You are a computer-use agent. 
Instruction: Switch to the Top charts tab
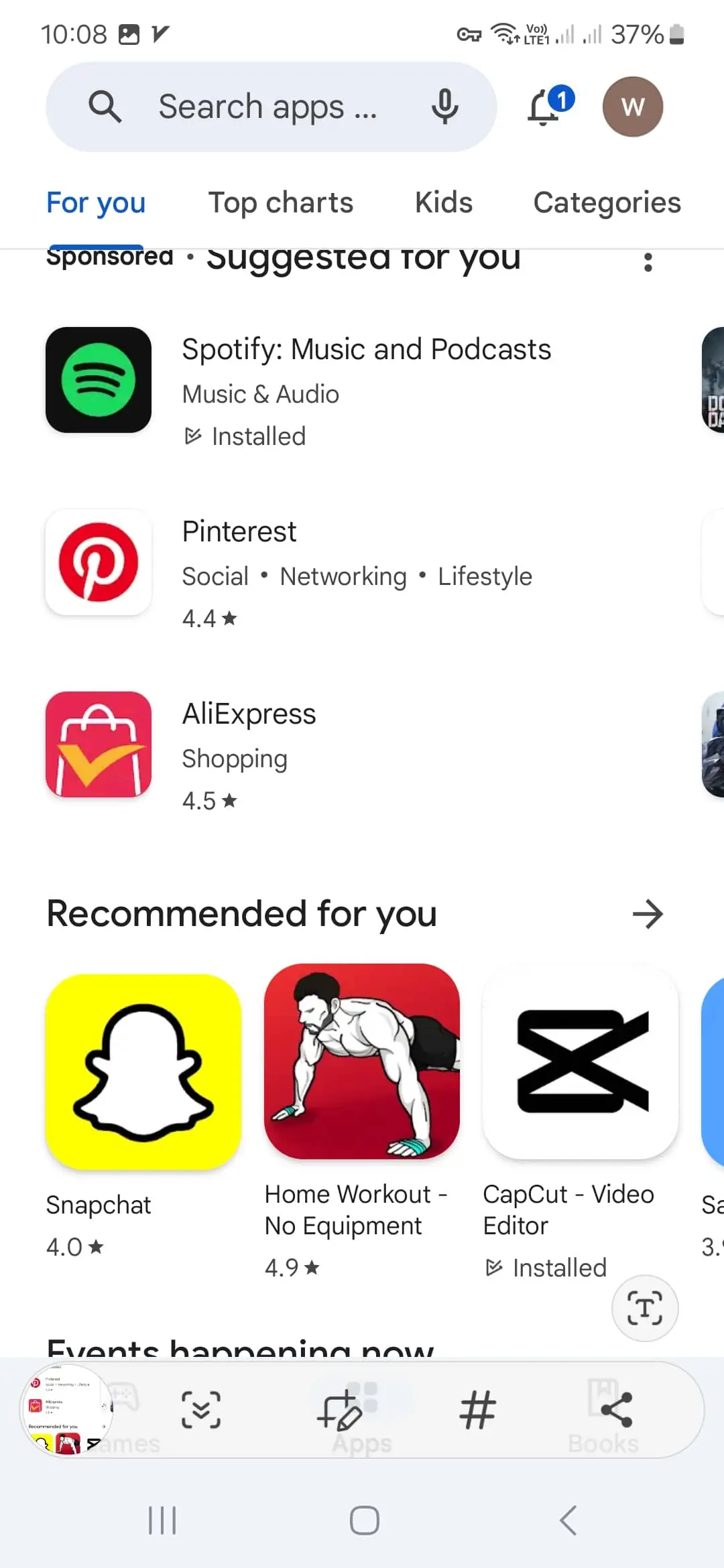coord(280,202)
